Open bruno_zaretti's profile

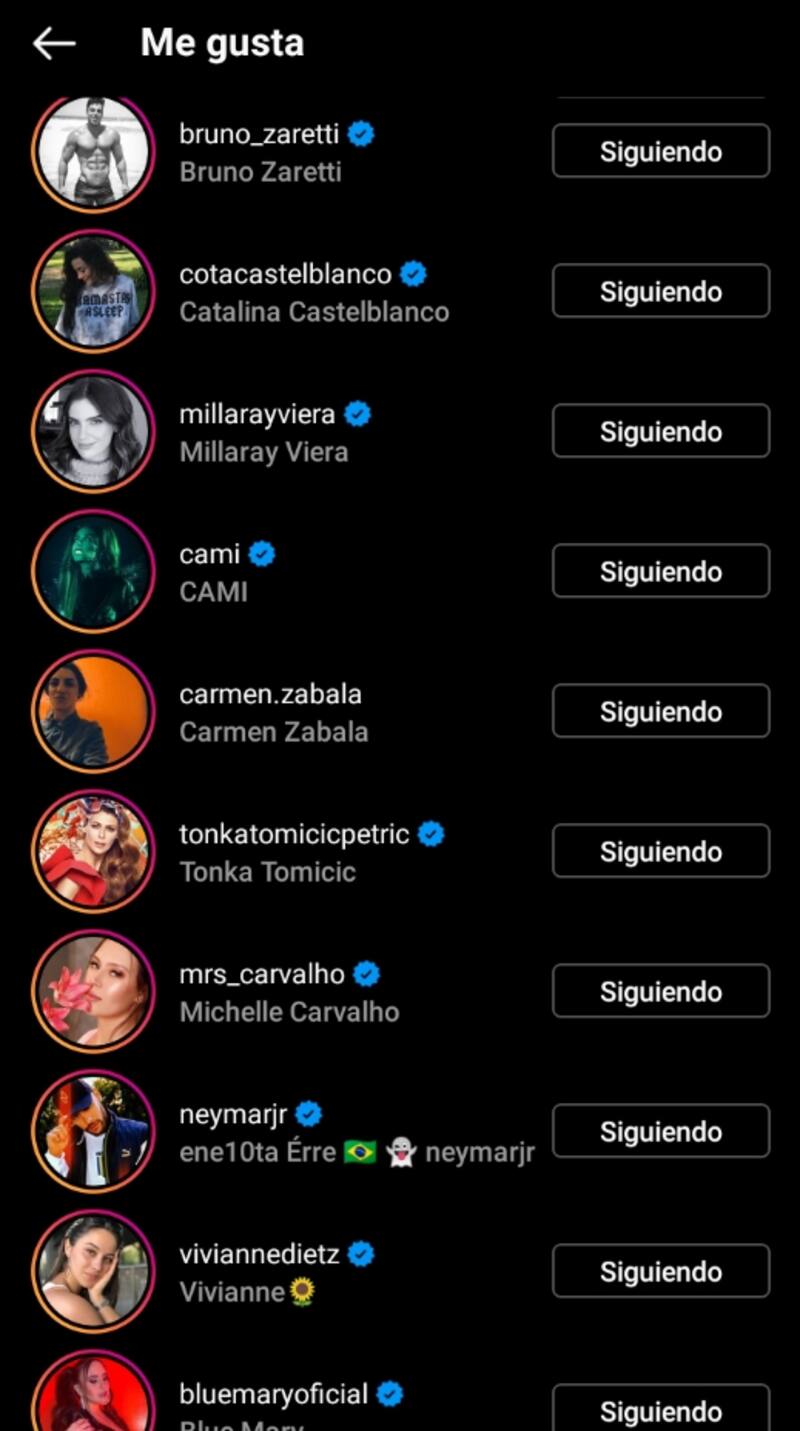pyautogui.click(x=259, y=134)
